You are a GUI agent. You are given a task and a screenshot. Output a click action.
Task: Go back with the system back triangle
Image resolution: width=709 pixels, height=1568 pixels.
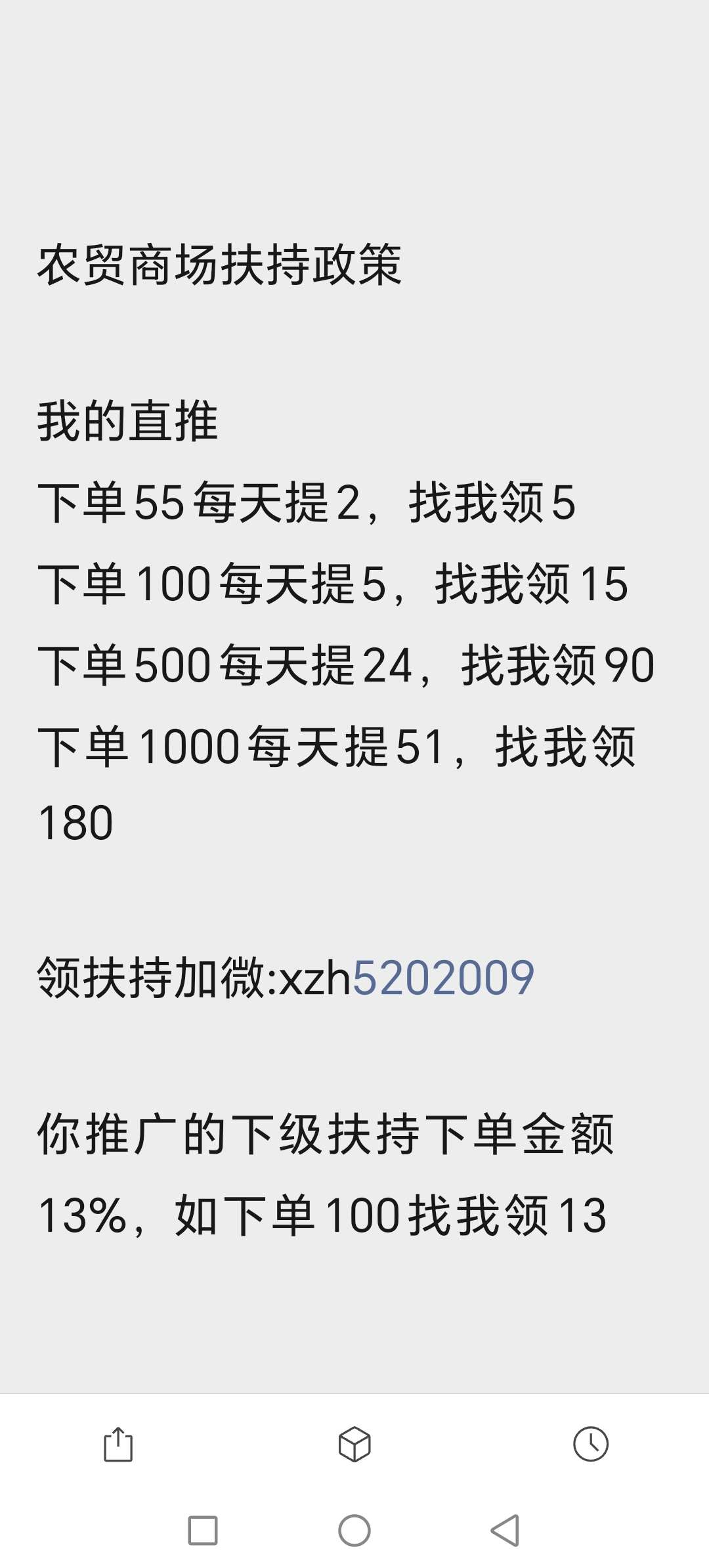(505, 1531)
